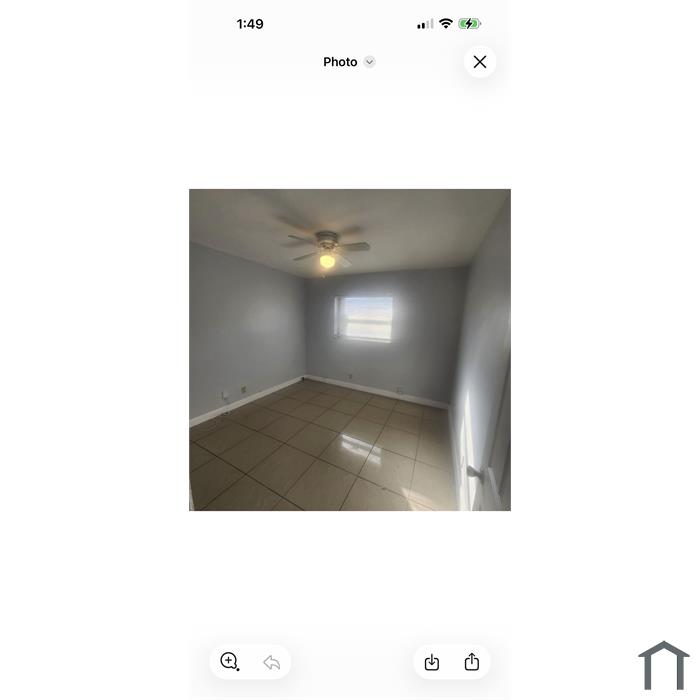Tap the reply arrow icon
The image size is (700, 700).
(271, 662)
